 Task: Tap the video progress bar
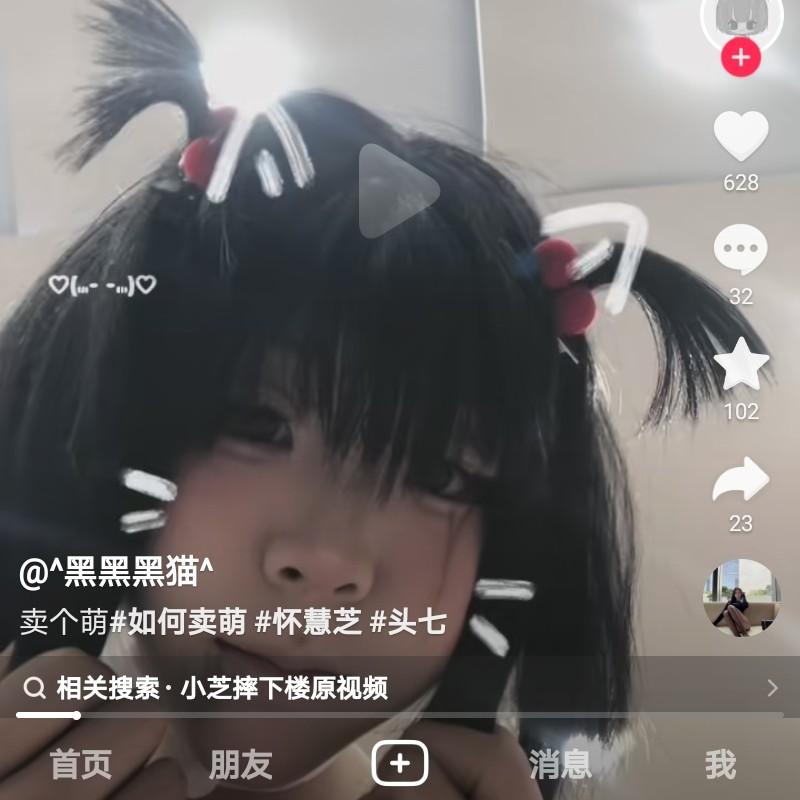pos(400,715)
